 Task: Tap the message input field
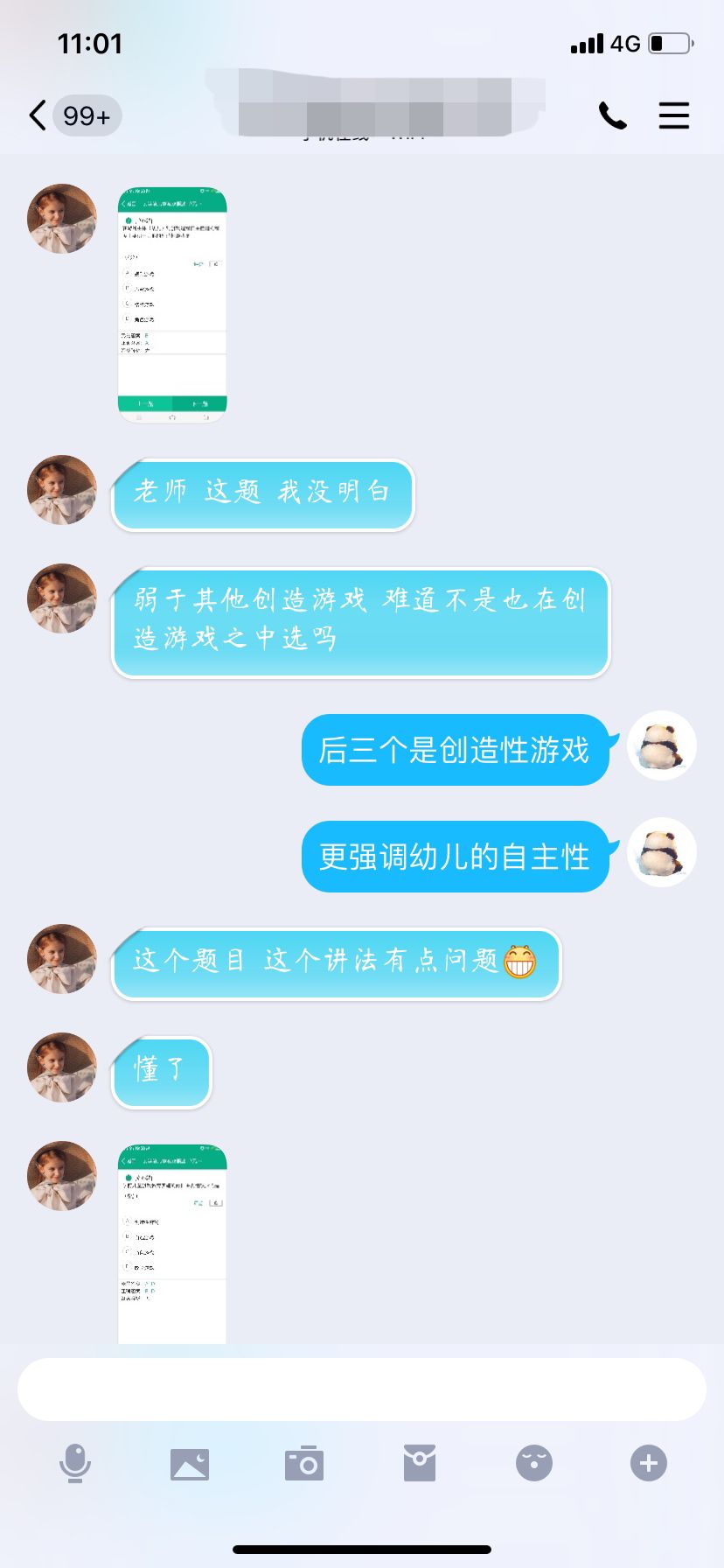pyautogui.click(x=362, y=1389)
